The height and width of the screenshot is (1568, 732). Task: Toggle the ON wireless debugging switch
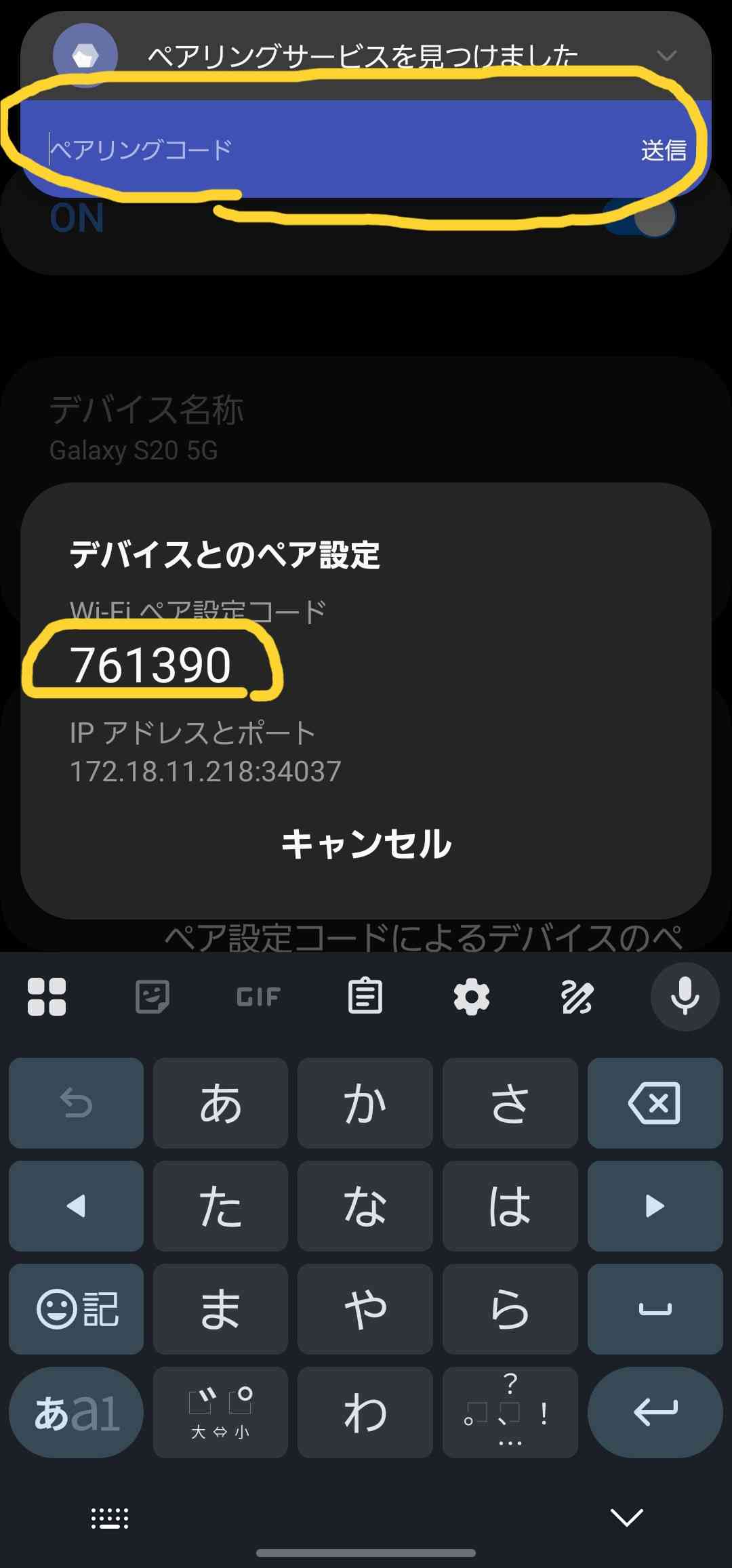click(x=640, y=218)
